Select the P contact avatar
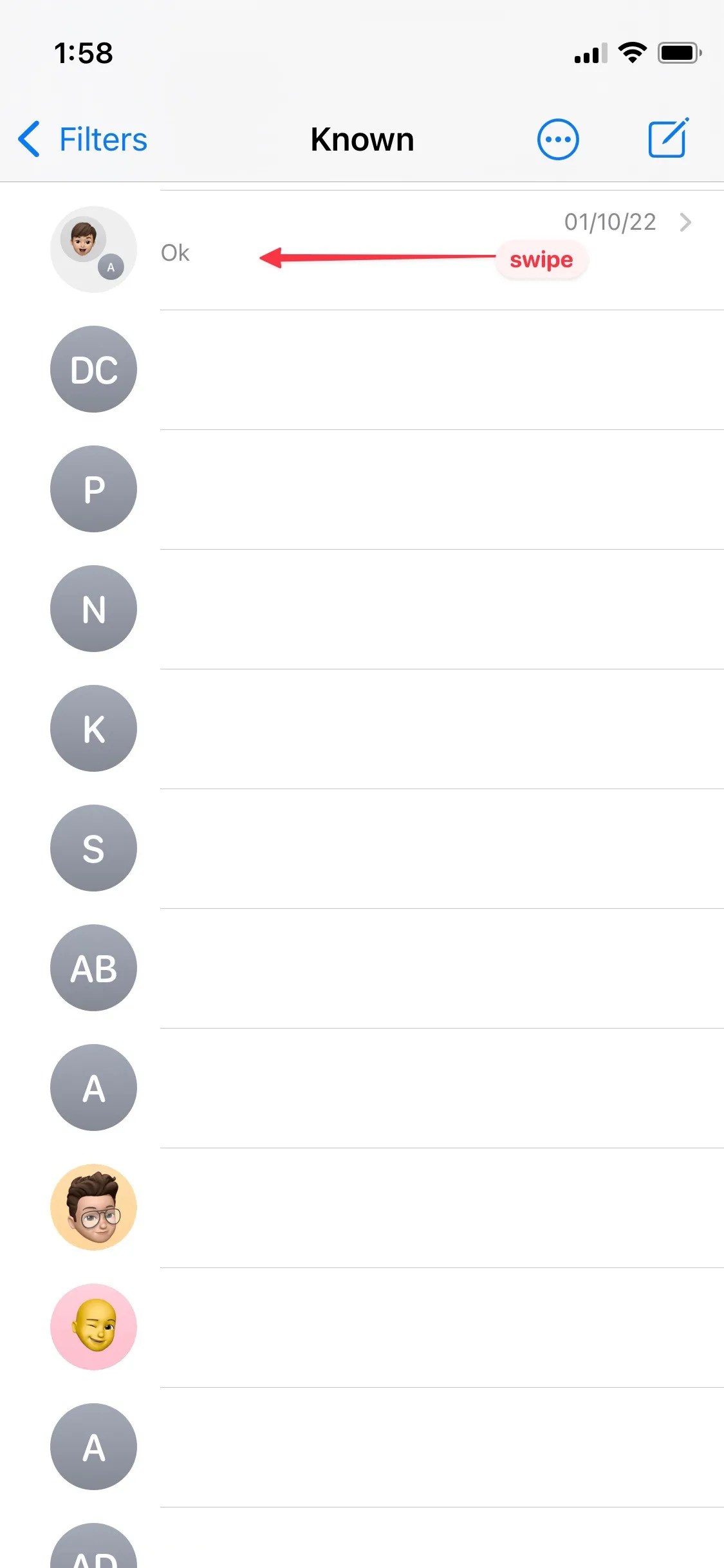Viewport: 724px width, 1568px height. [93, 489]
